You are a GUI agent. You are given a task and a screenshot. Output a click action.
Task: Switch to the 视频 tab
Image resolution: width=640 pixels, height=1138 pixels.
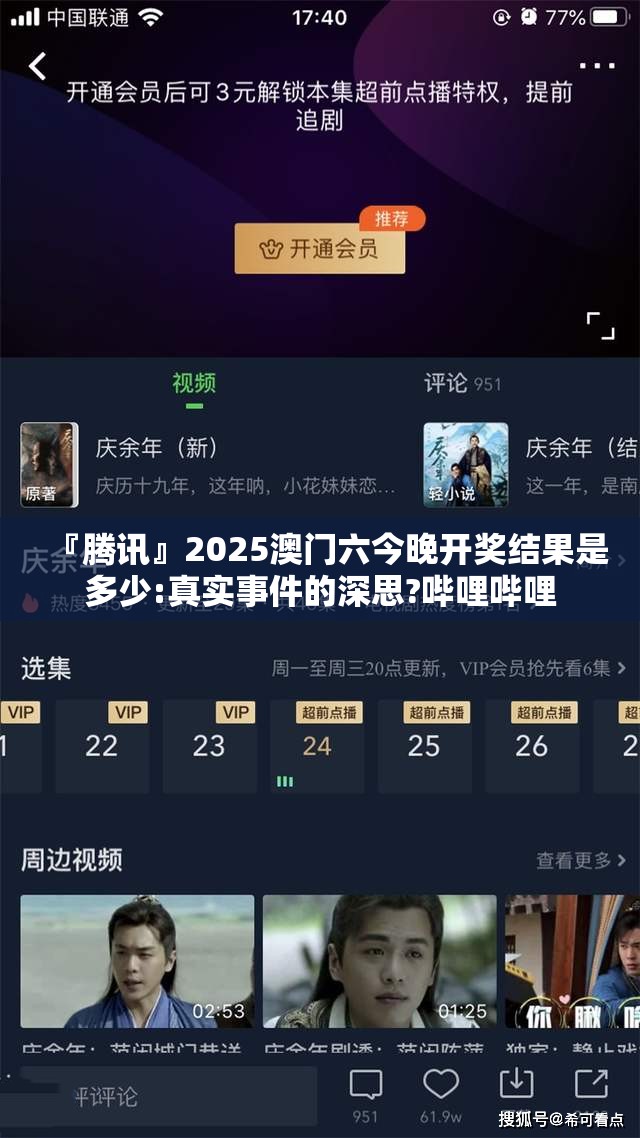194,383
